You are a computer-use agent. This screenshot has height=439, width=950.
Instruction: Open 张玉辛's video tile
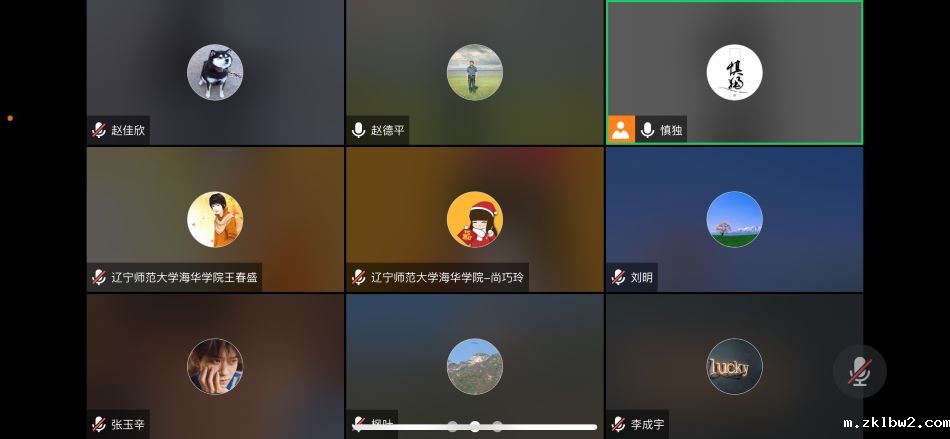pos(215,366)
